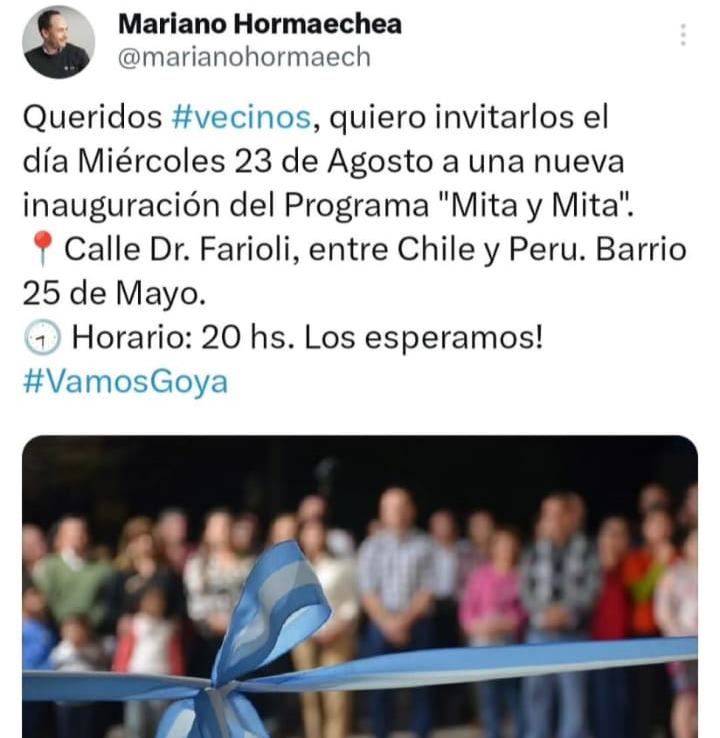
Task: View the attached ribbon photo
Action: tap(360, 588)
